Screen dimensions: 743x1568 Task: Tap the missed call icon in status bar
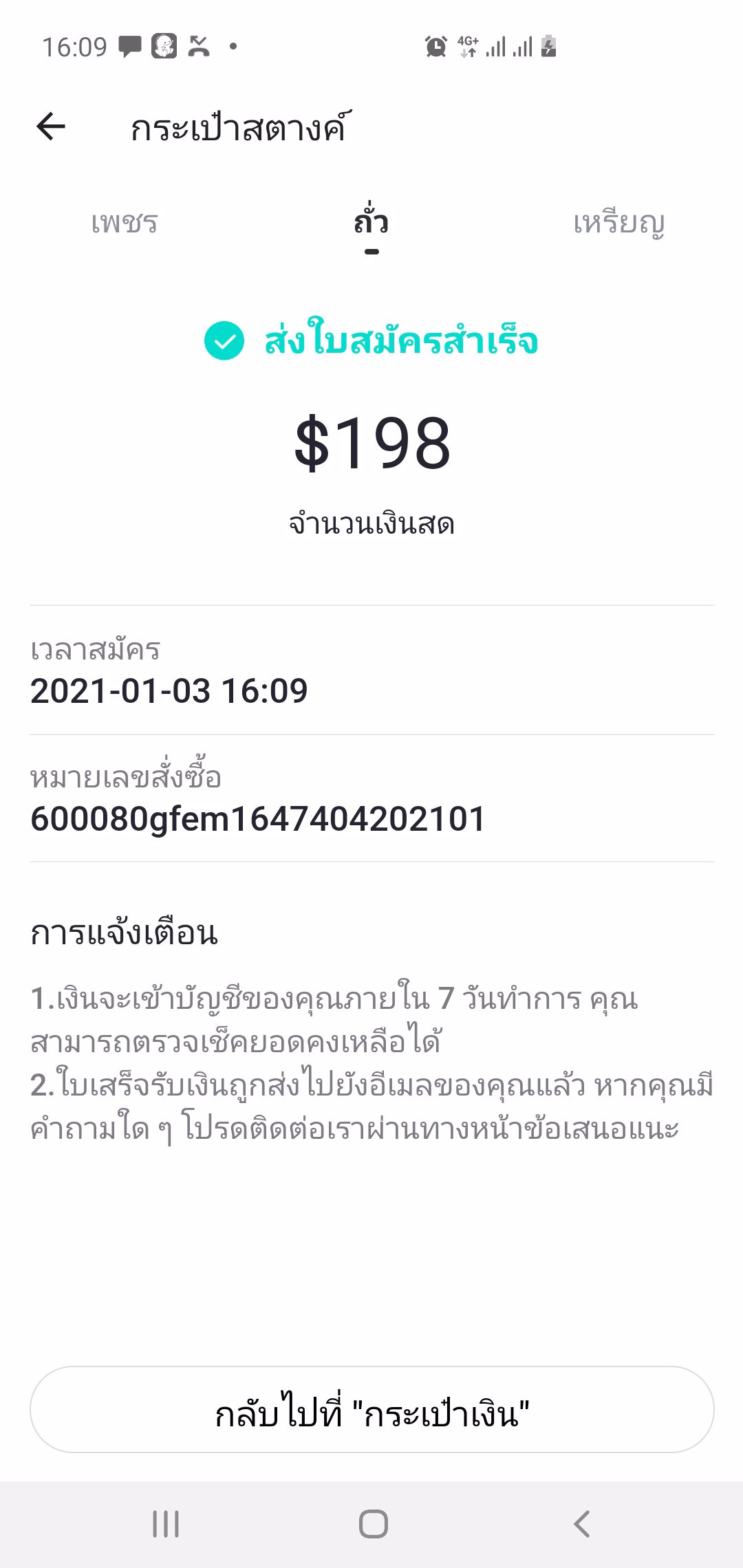tap(197, 45)
